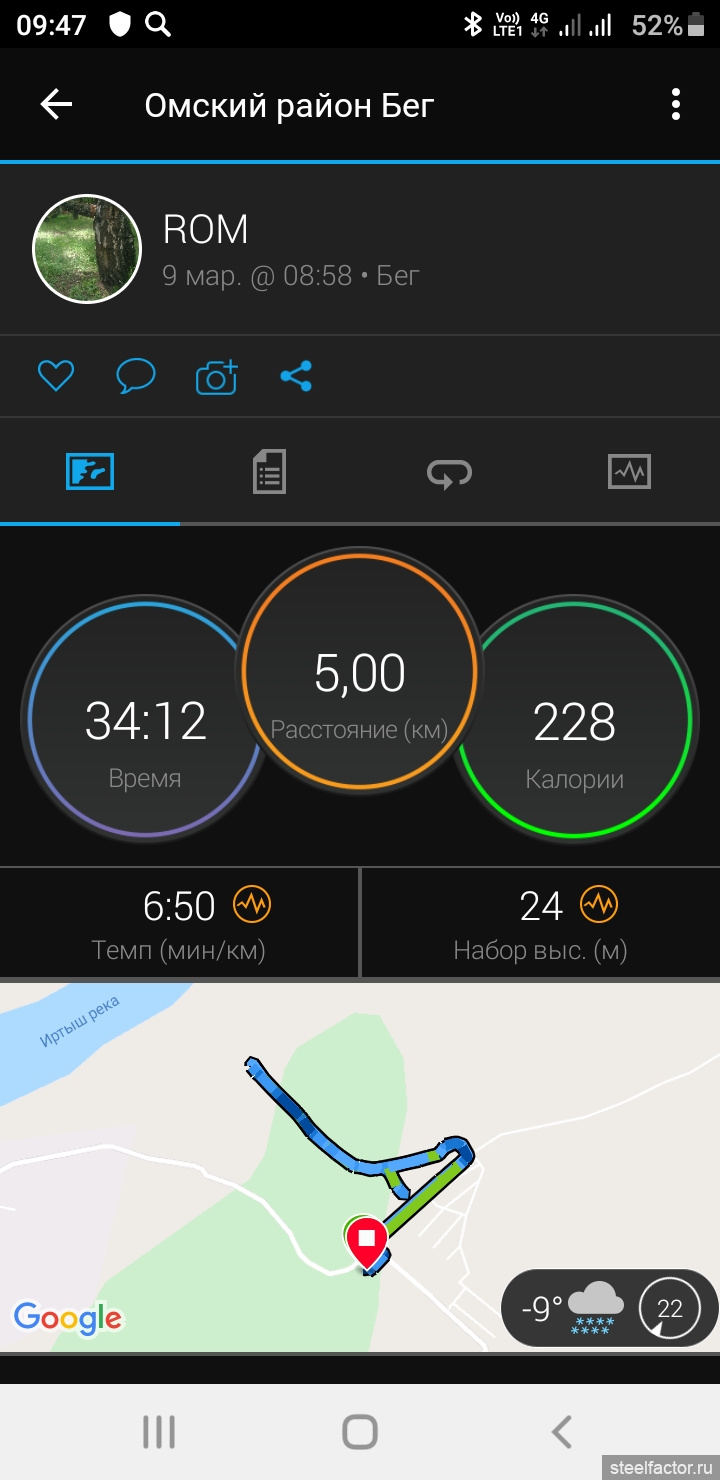Screen dimensions: 720x1480
Task: Like this running activity
Action: click(x=56, y=376)
